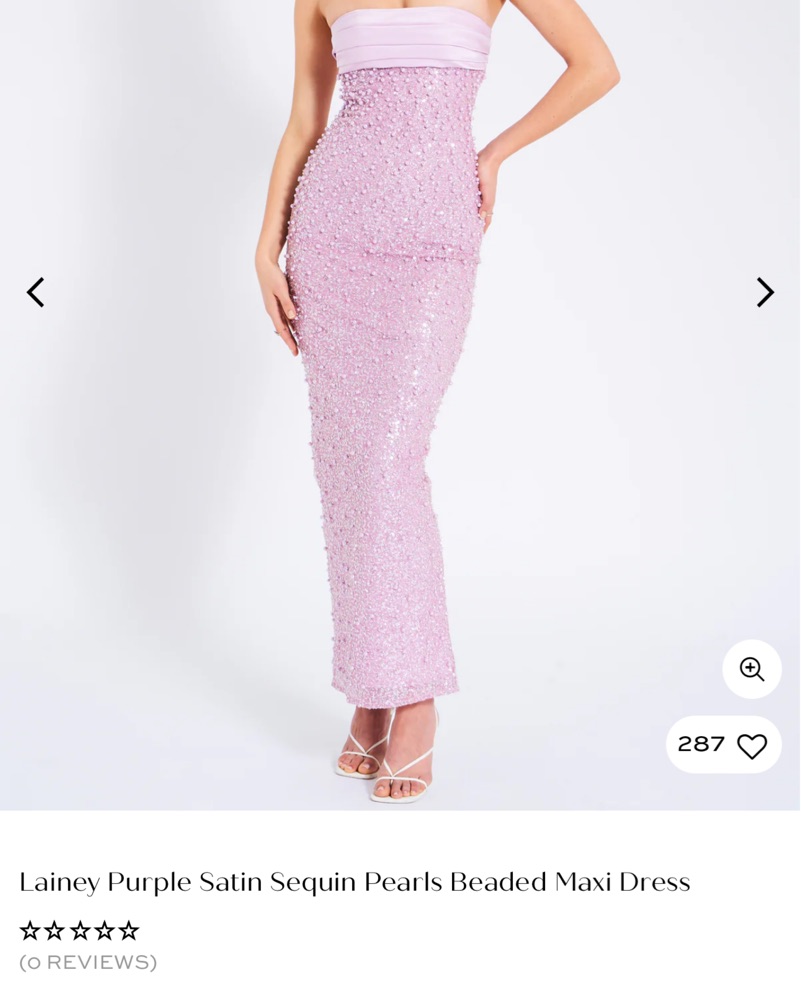Add dress to wishlist with heart
This screenshot has width=801, height=1000.
(x=751, y=745)
